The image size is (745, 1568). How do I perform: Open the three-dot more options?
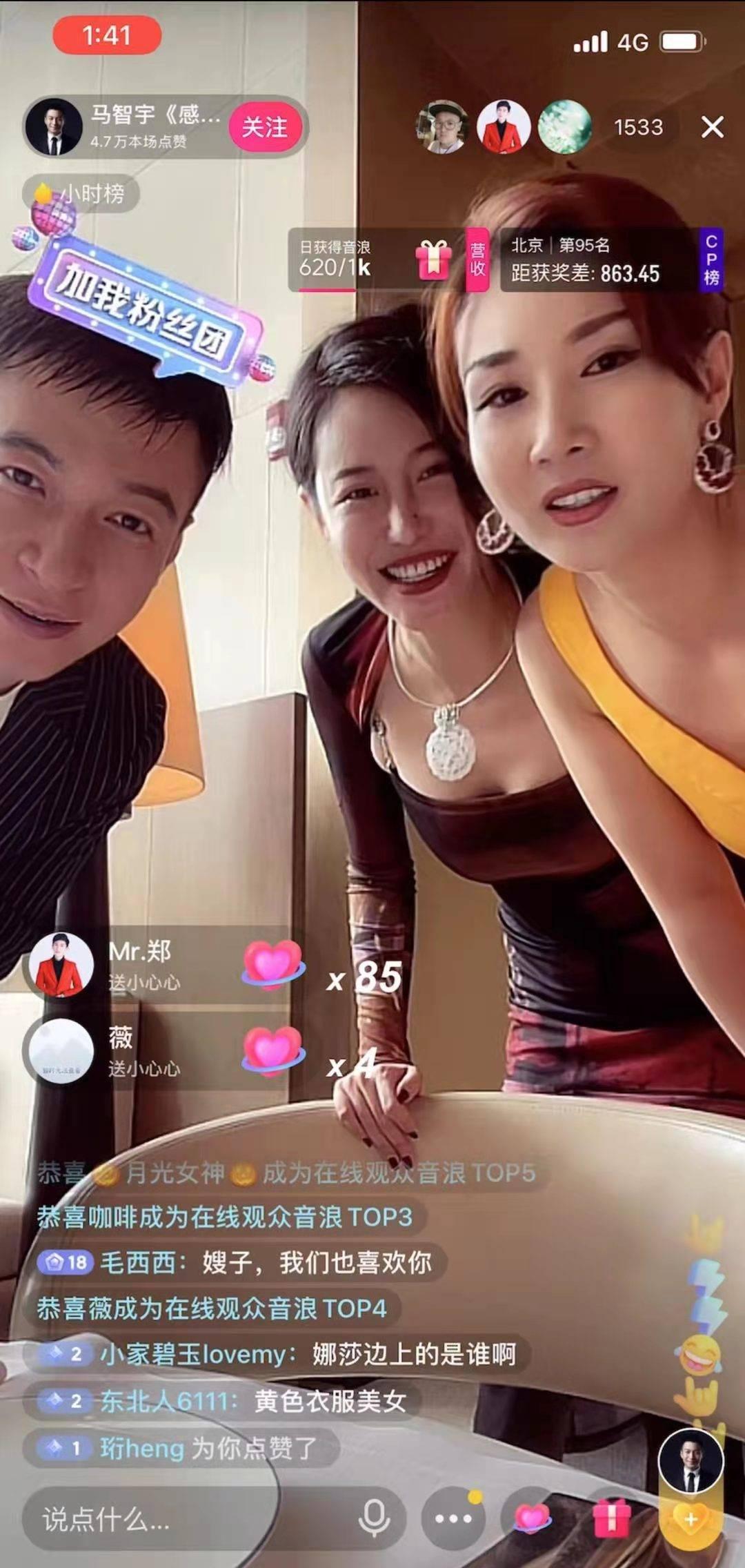[x=453, y=1518]
